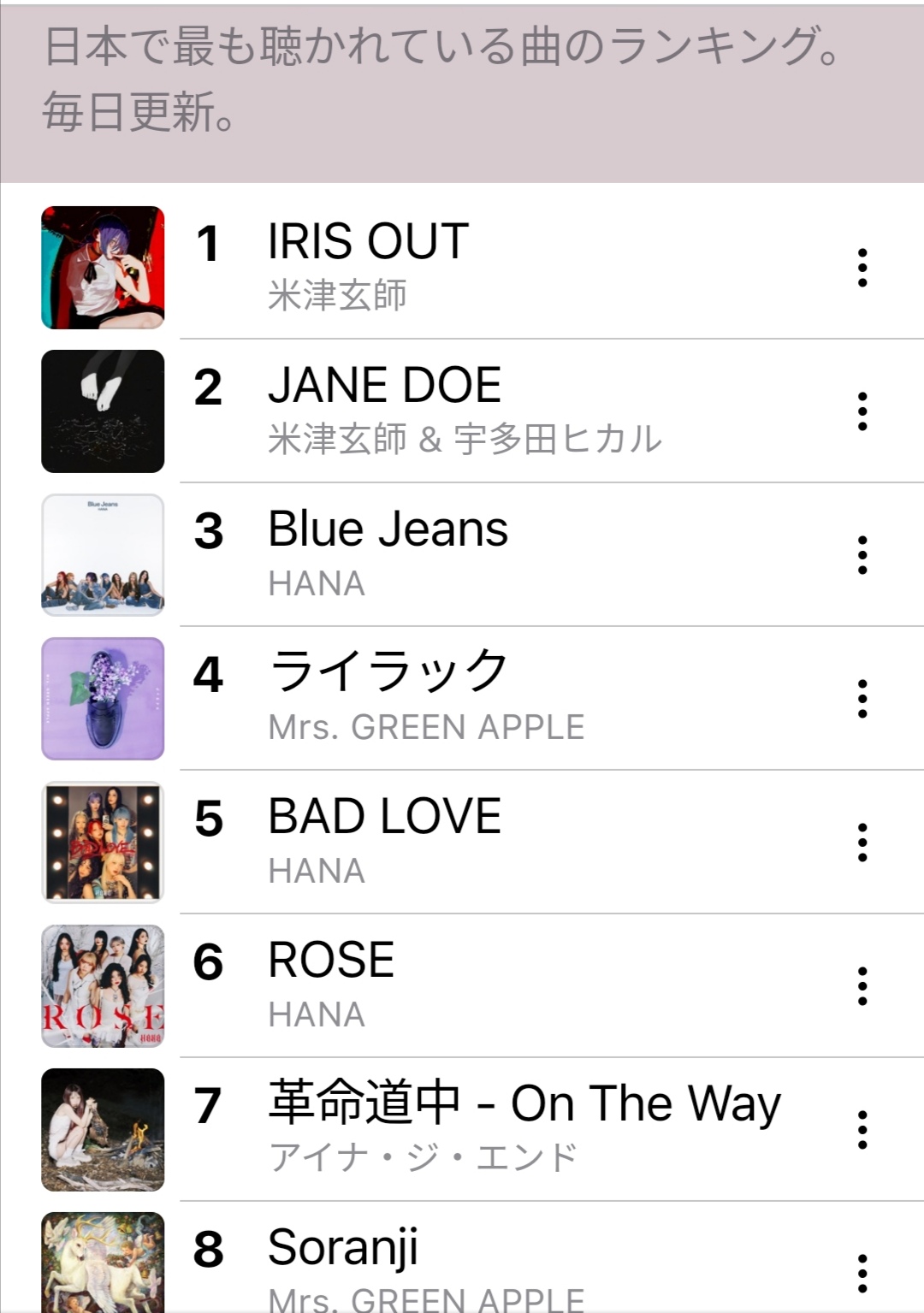Open more options for IRIS OUT
The width and height of the screenshot is (924, 1313).
coord(862,268)
